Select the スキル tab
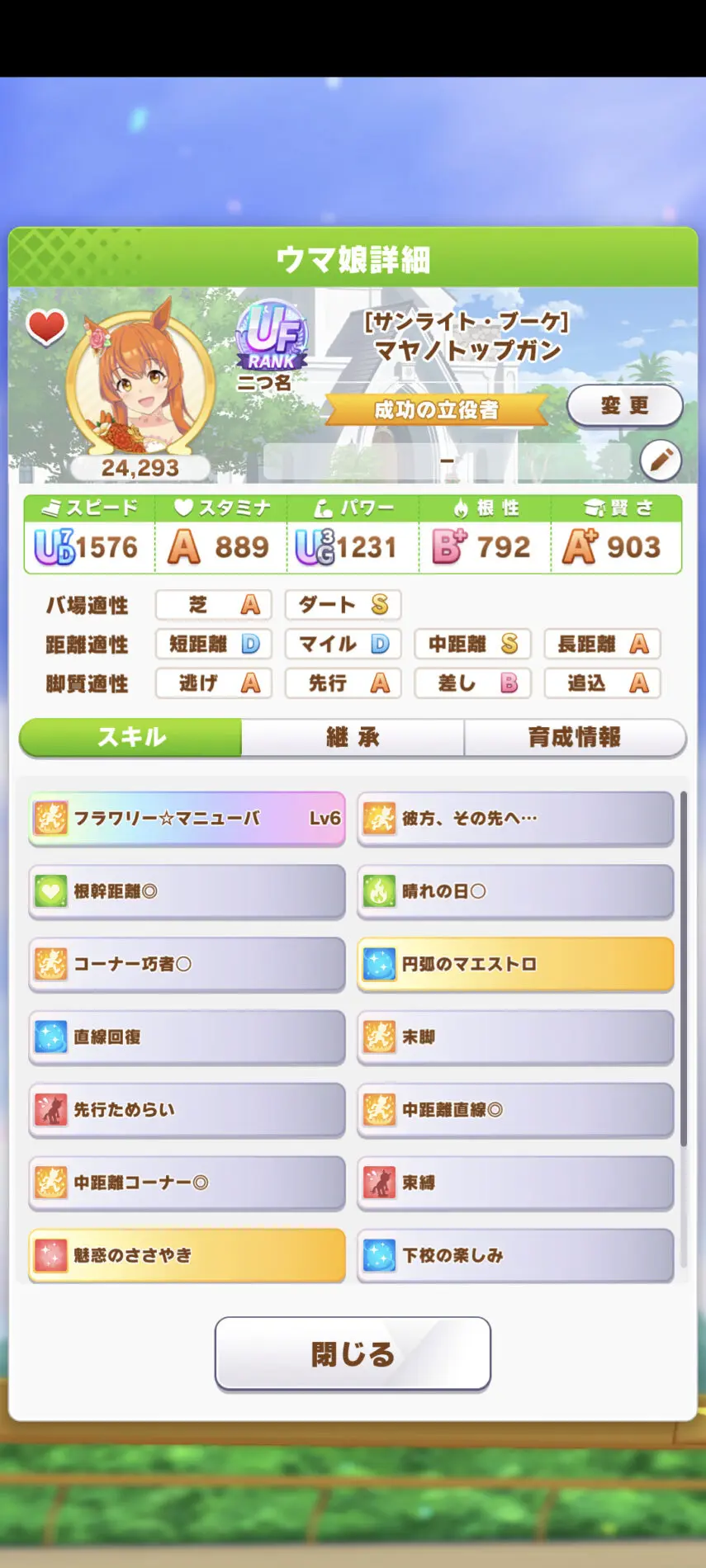 tap(131, 737)
